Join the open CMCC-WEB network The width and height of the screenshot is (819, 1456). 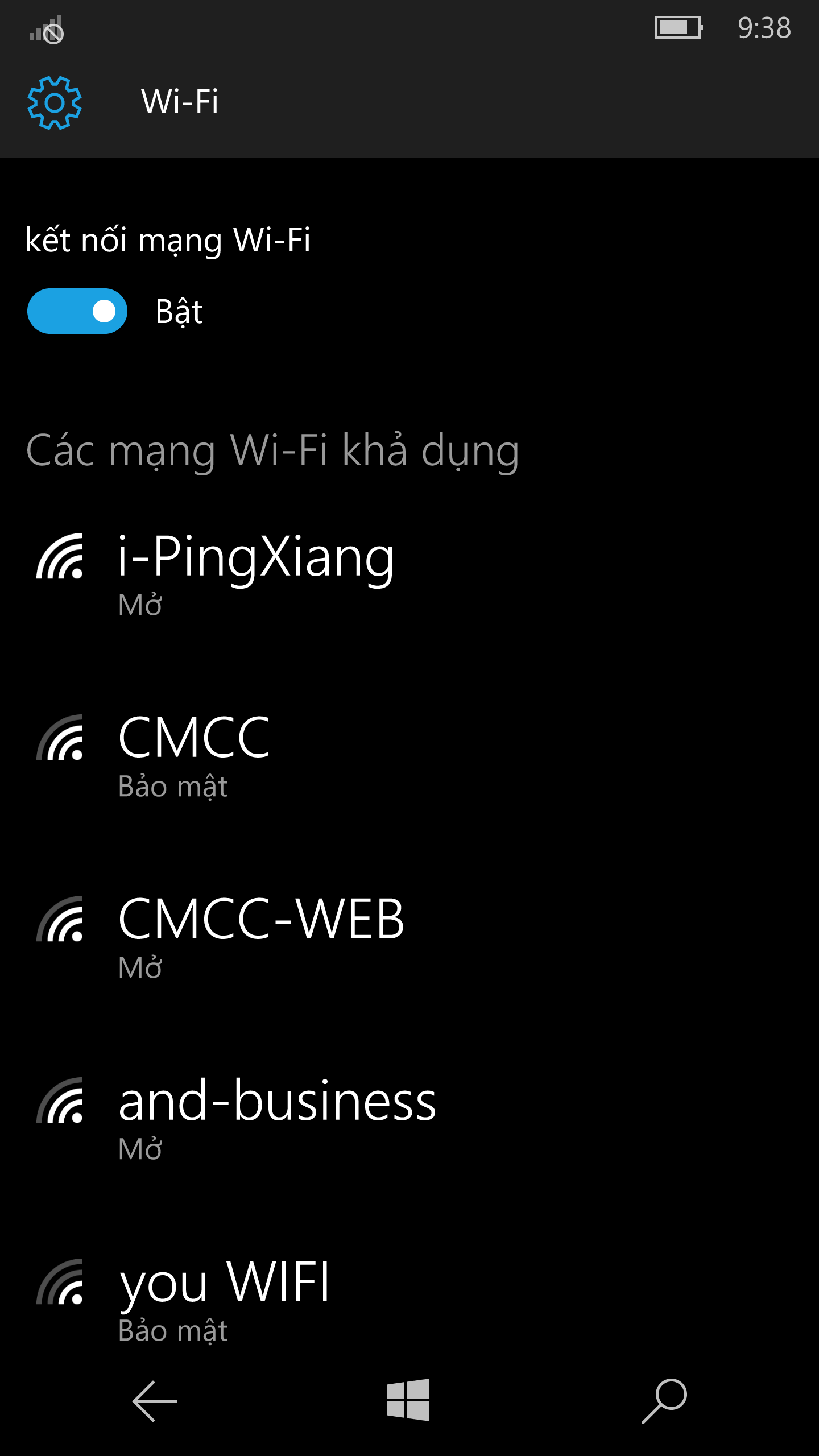(409, 937)
